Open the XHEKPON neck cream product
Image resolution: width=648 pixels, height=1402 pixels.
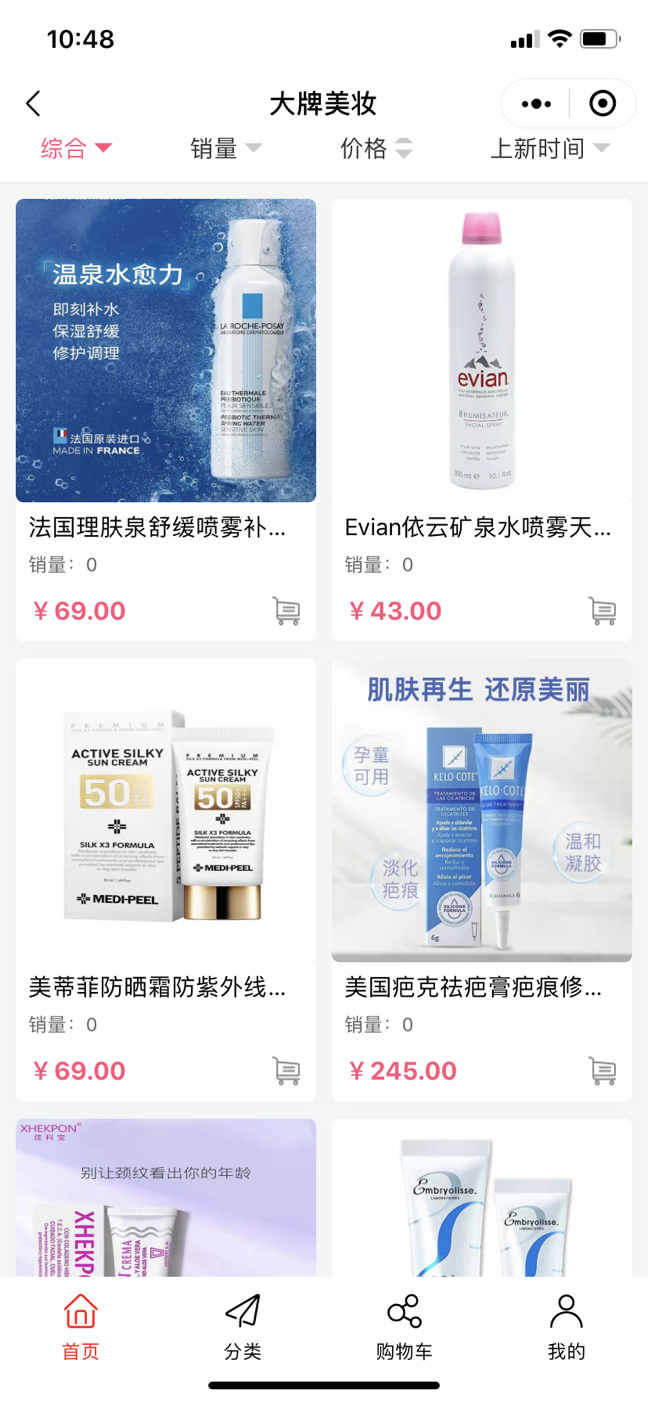click(x=166, y=1198)
